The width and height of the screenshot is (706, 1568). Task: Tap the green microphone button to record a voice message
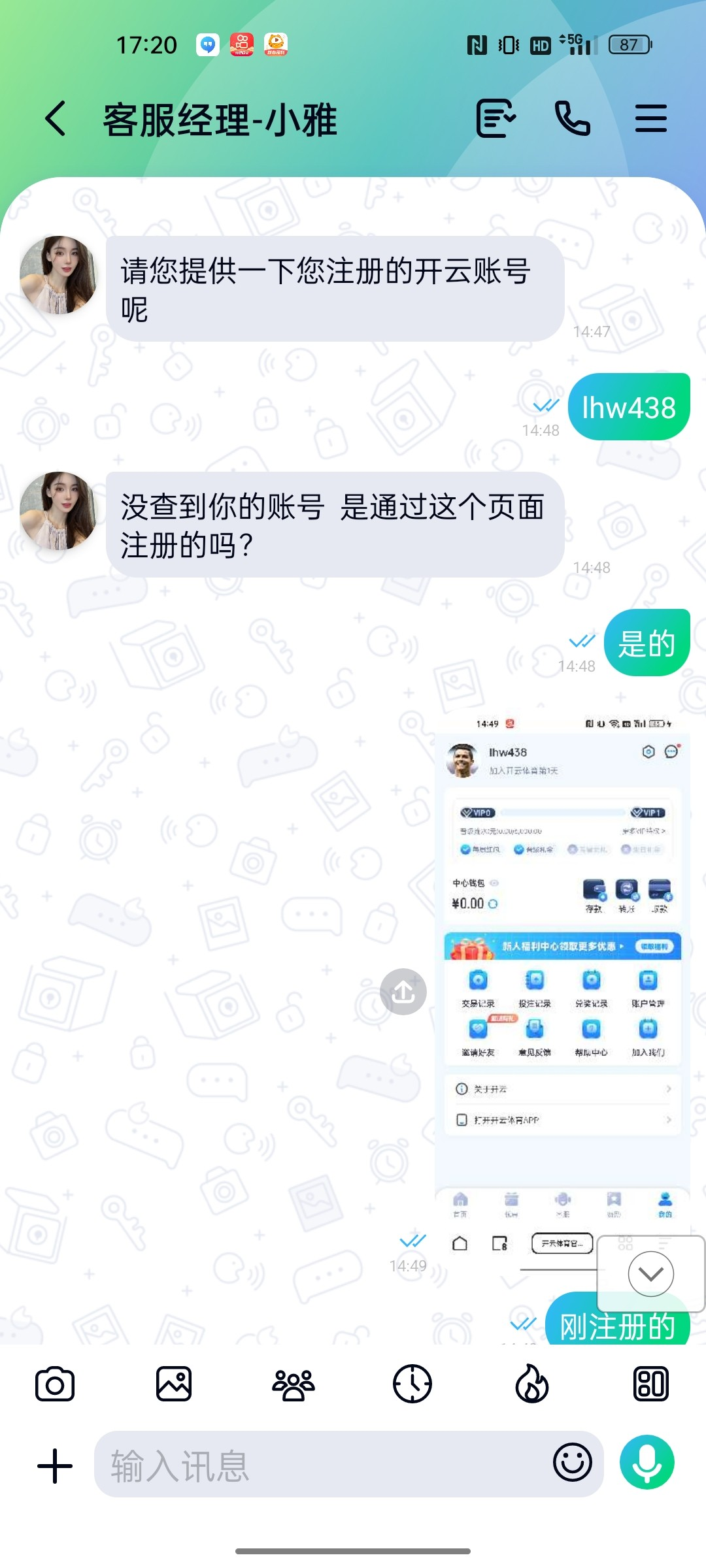pyautogui.click(x=647, y=1462)
